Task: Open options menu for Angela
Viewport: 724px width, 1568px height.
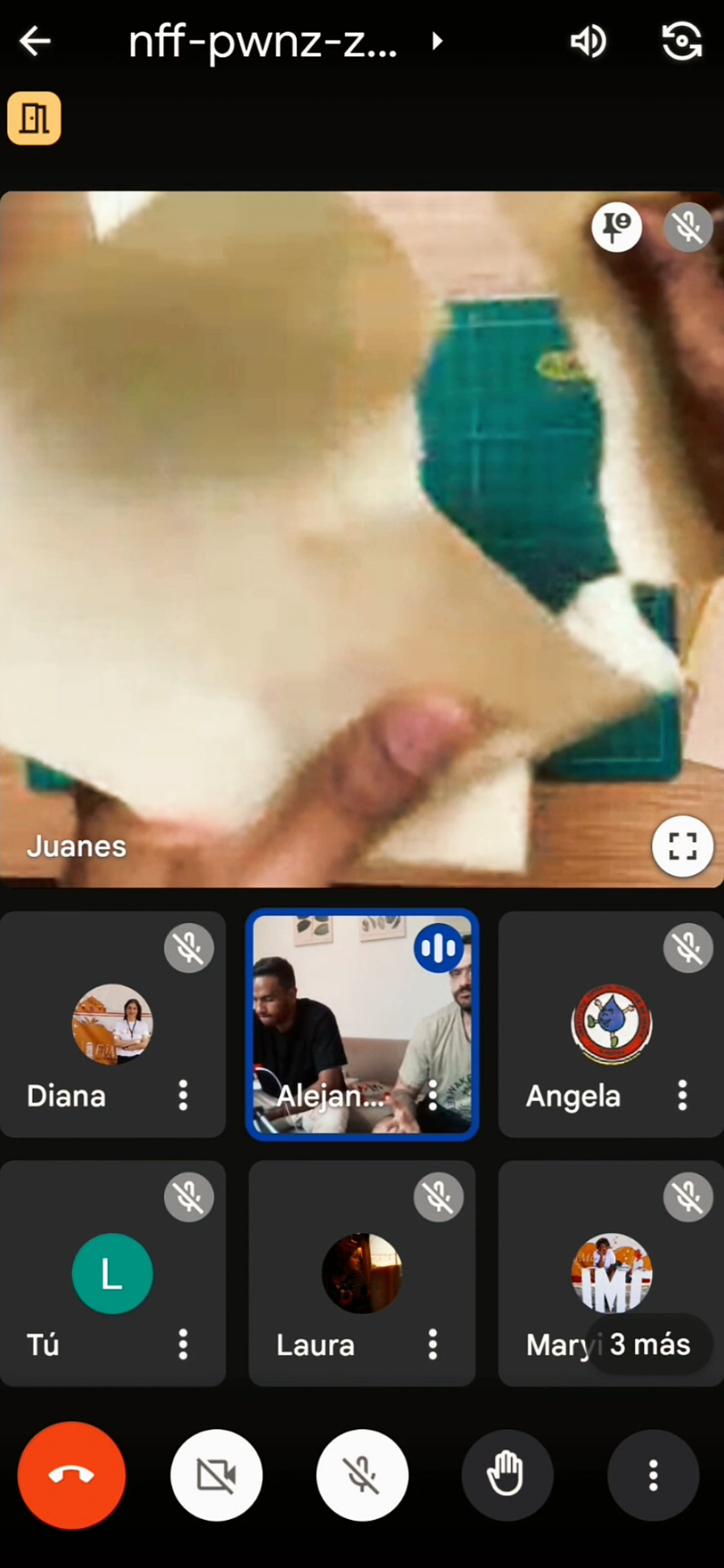Action: (x=683, y=1096)
